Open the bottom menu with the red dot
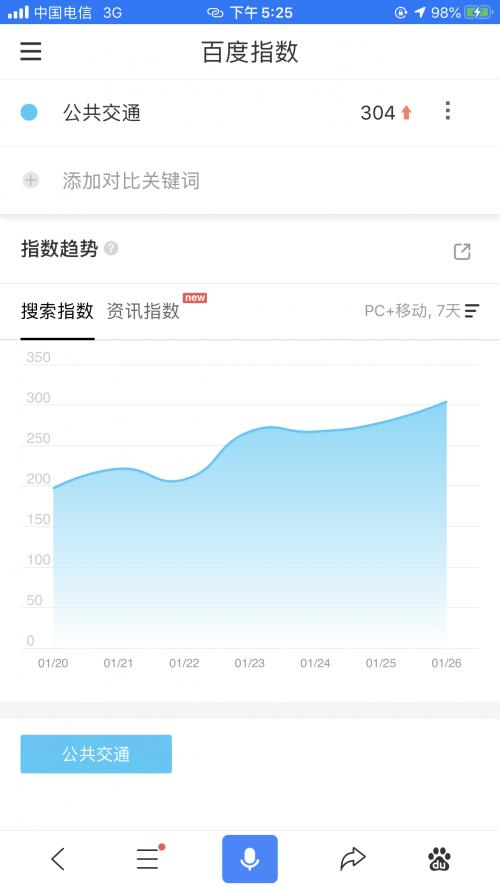 pos(148,858)
